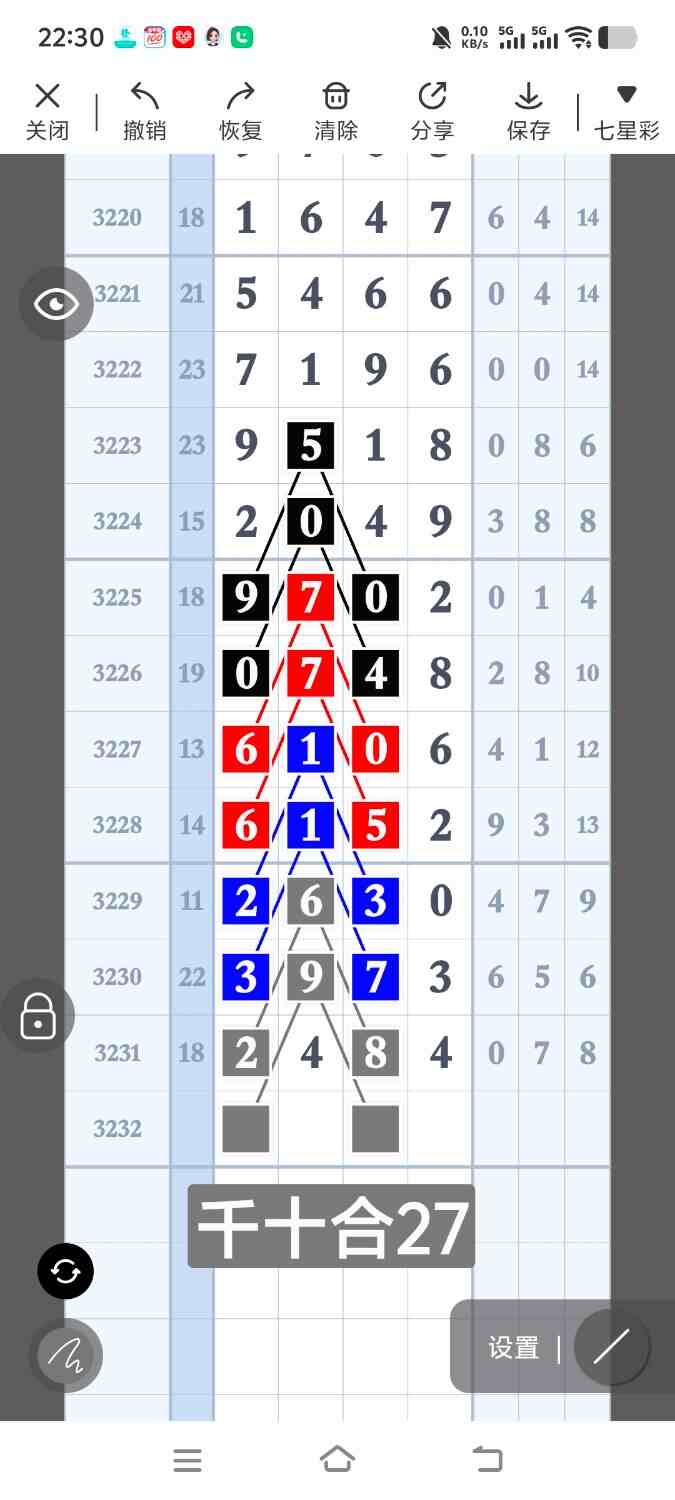
Task: Select the straight line drawing tool
Action: 611,1347
